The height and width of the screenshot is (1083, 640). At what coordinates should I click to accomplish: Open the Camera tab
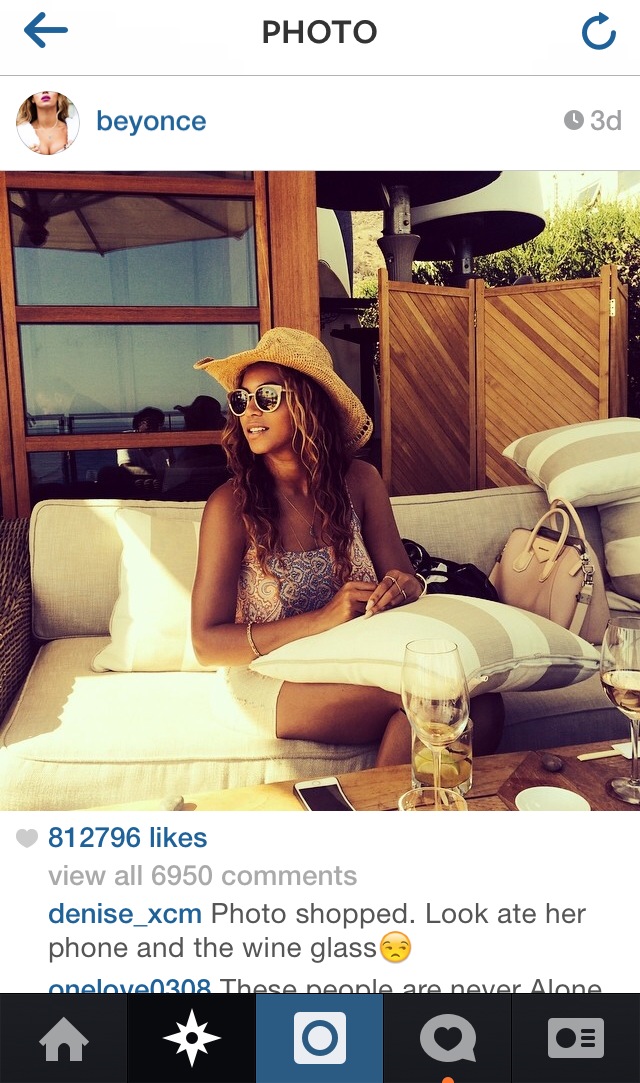[320, 1038]
